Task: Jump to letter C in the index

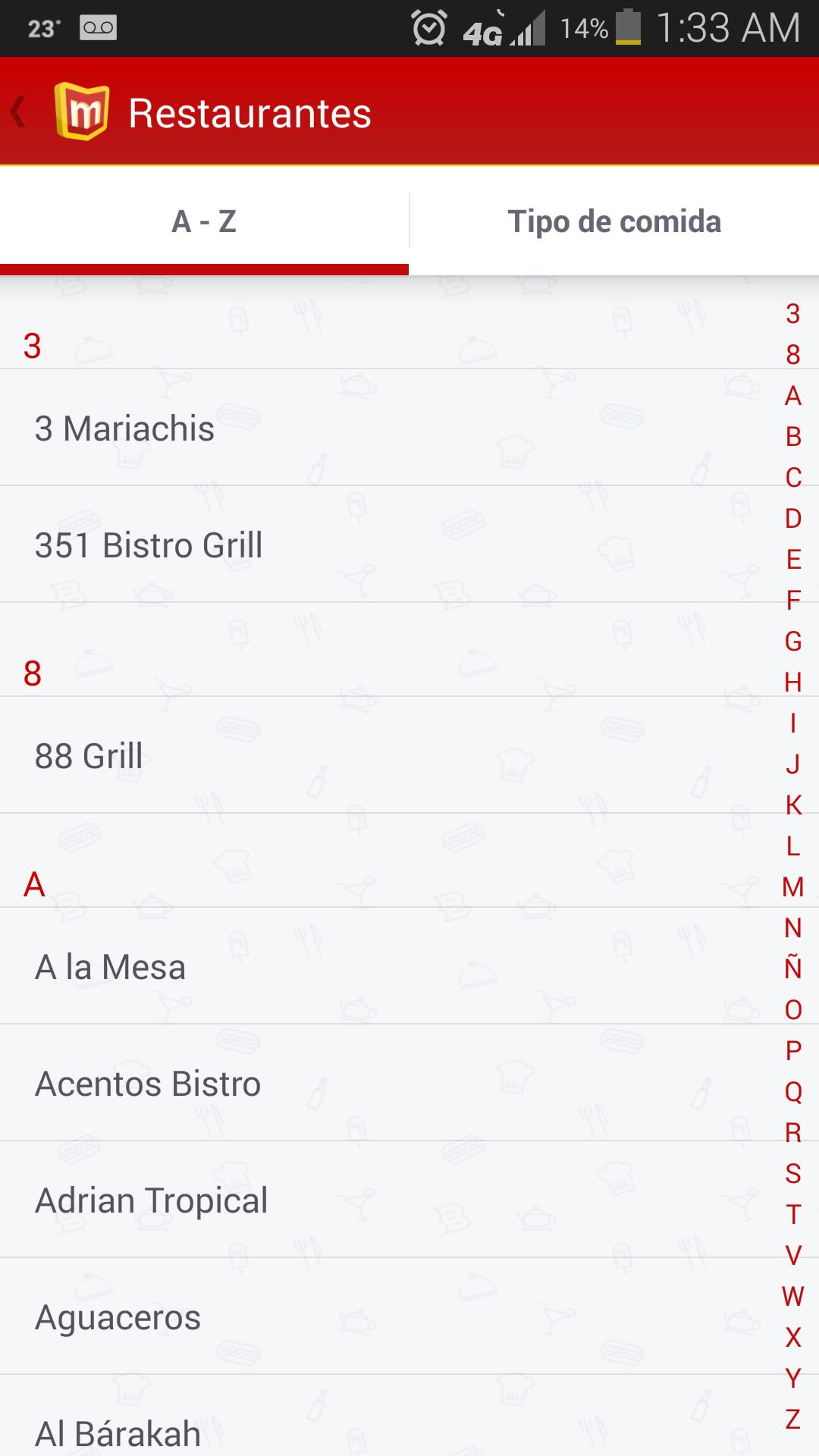Action: coord(793,477)
